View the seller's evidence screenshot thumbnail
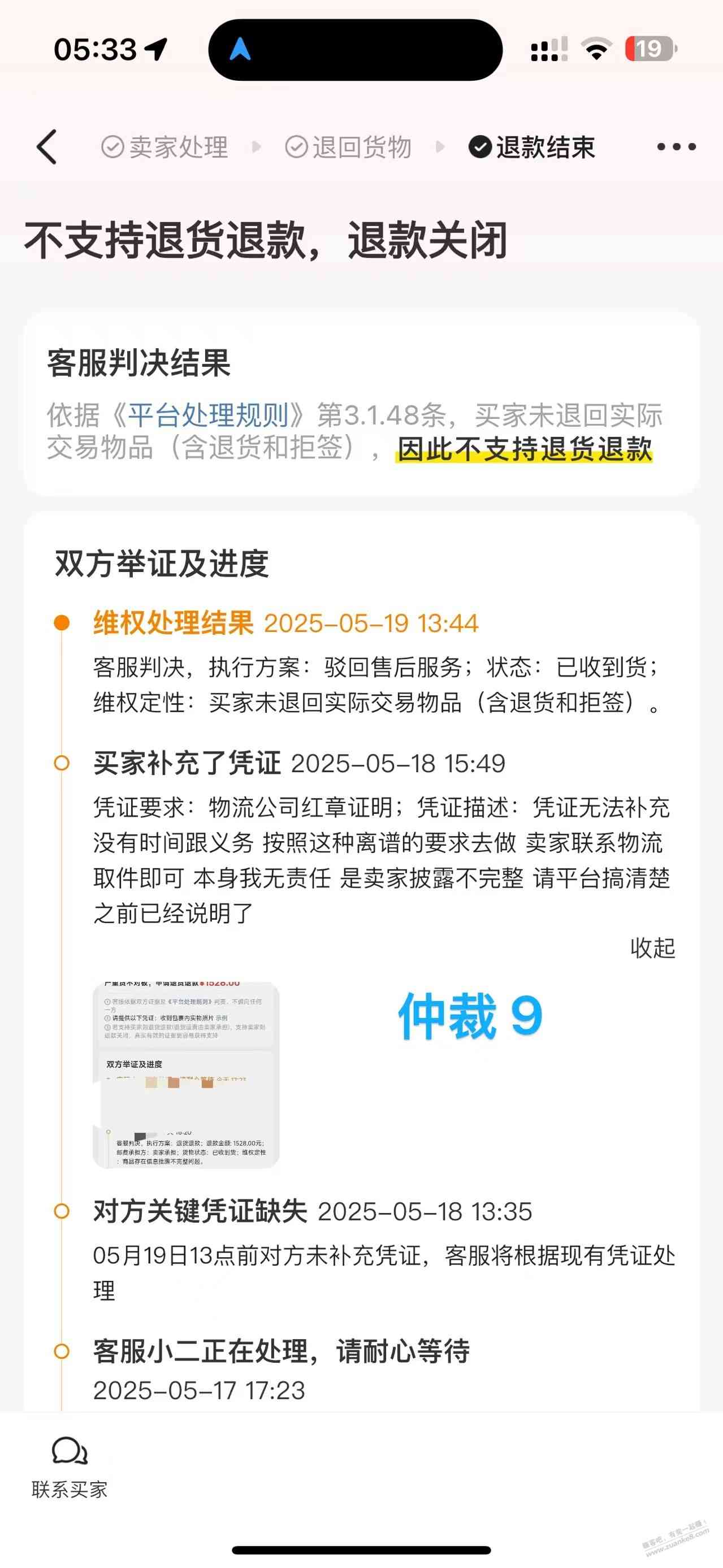The height and width of the screenshot is (1568, 723). (x=186, y=1075)
